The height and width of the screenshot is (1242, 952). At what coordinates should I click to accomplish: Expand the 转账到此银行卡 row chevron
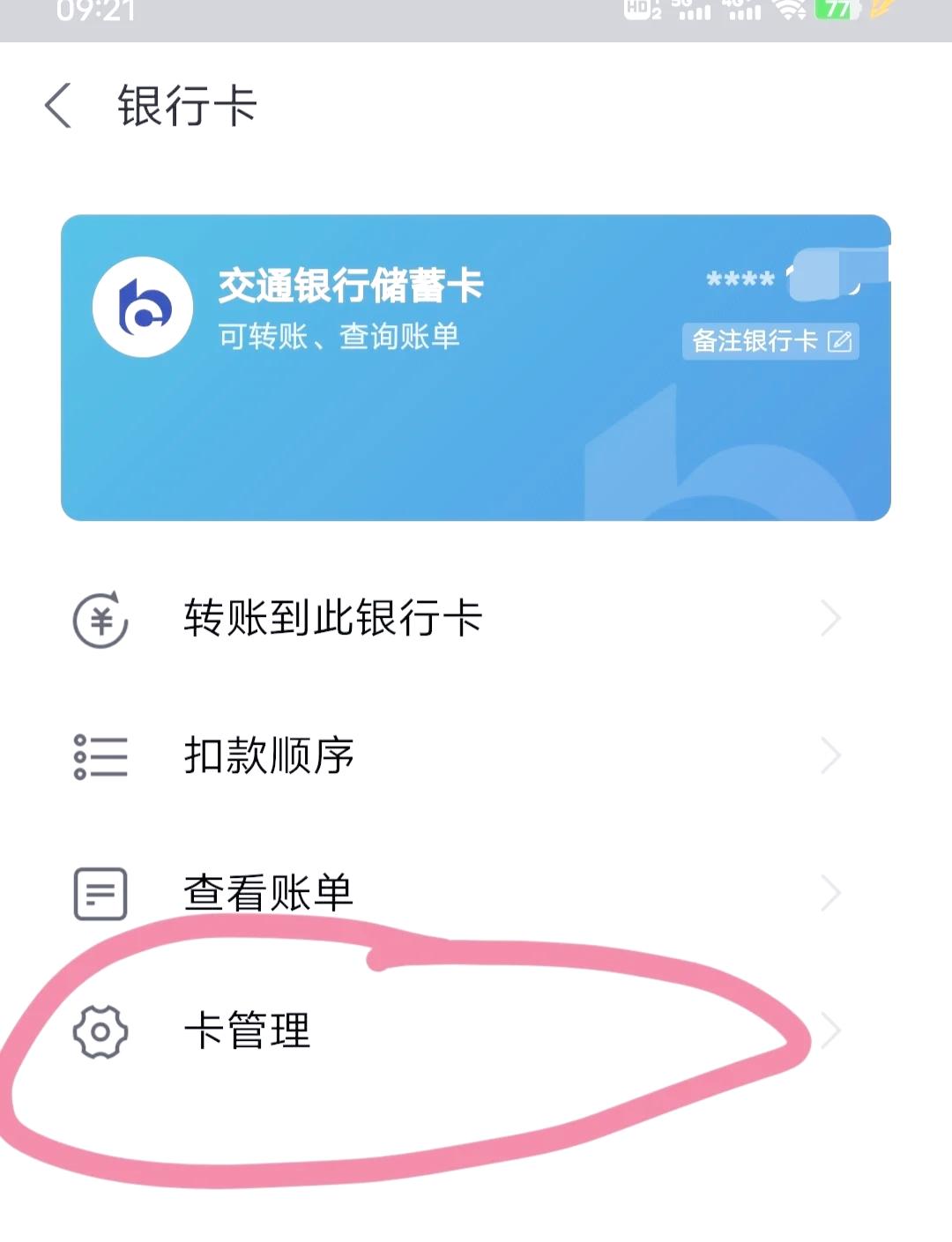[832, 618]
